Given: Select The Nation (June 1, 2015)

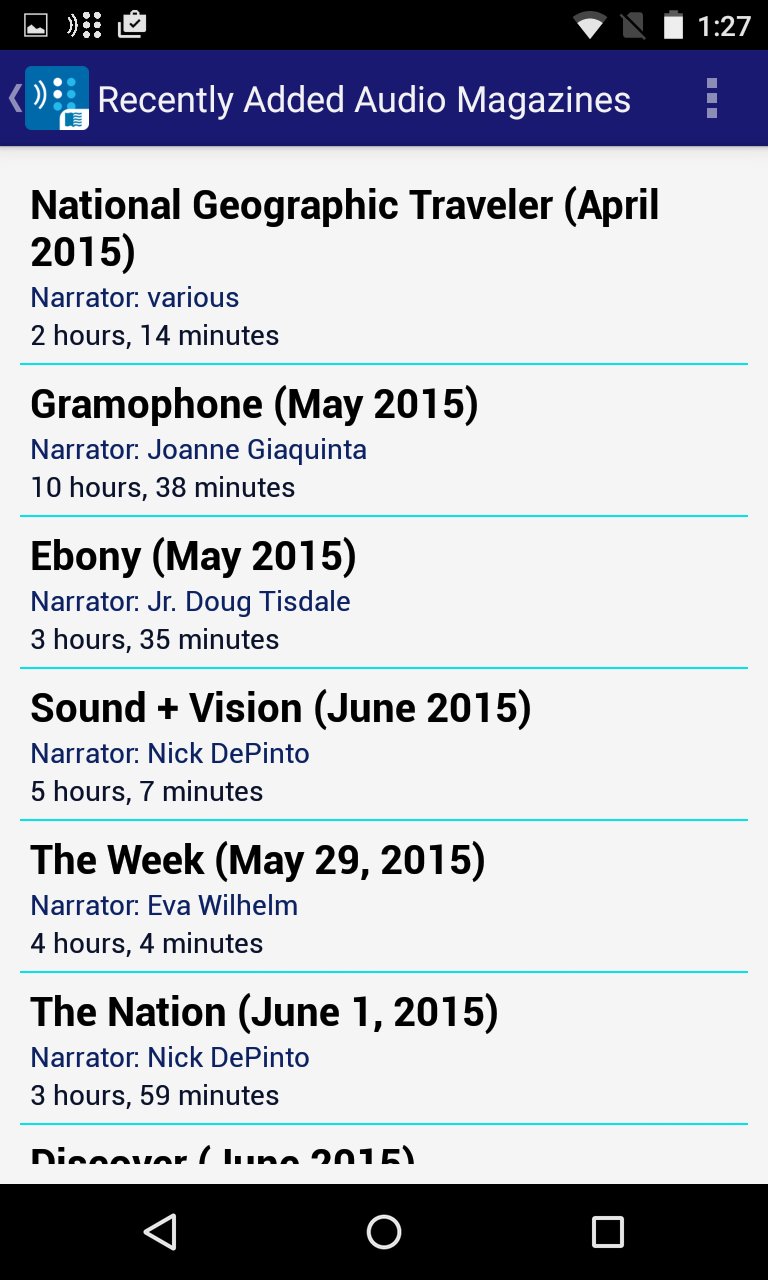Looking at the screenshot, I should pyautogui.click(x=264, y=1011).
